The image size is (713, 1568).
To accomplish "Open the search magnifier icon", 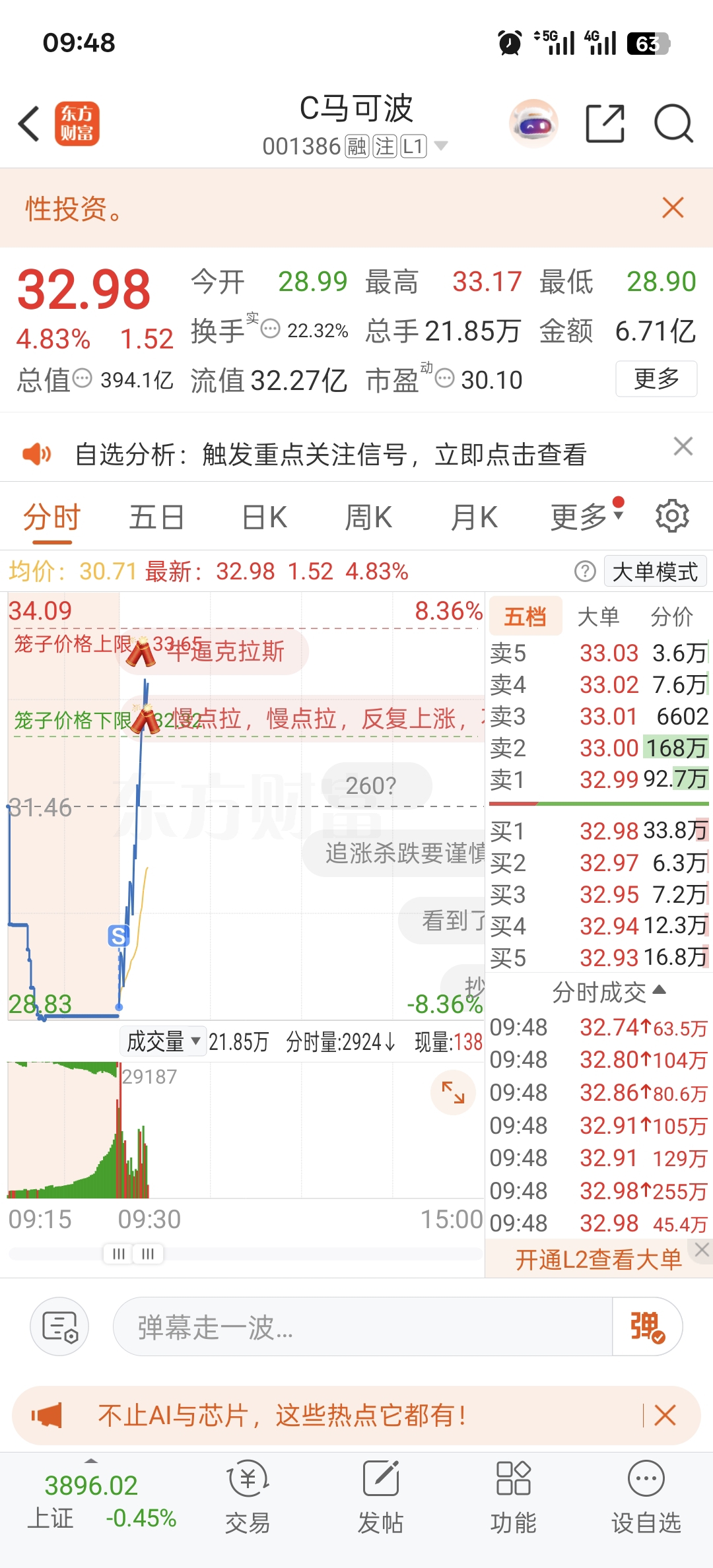I will (673, 123).
